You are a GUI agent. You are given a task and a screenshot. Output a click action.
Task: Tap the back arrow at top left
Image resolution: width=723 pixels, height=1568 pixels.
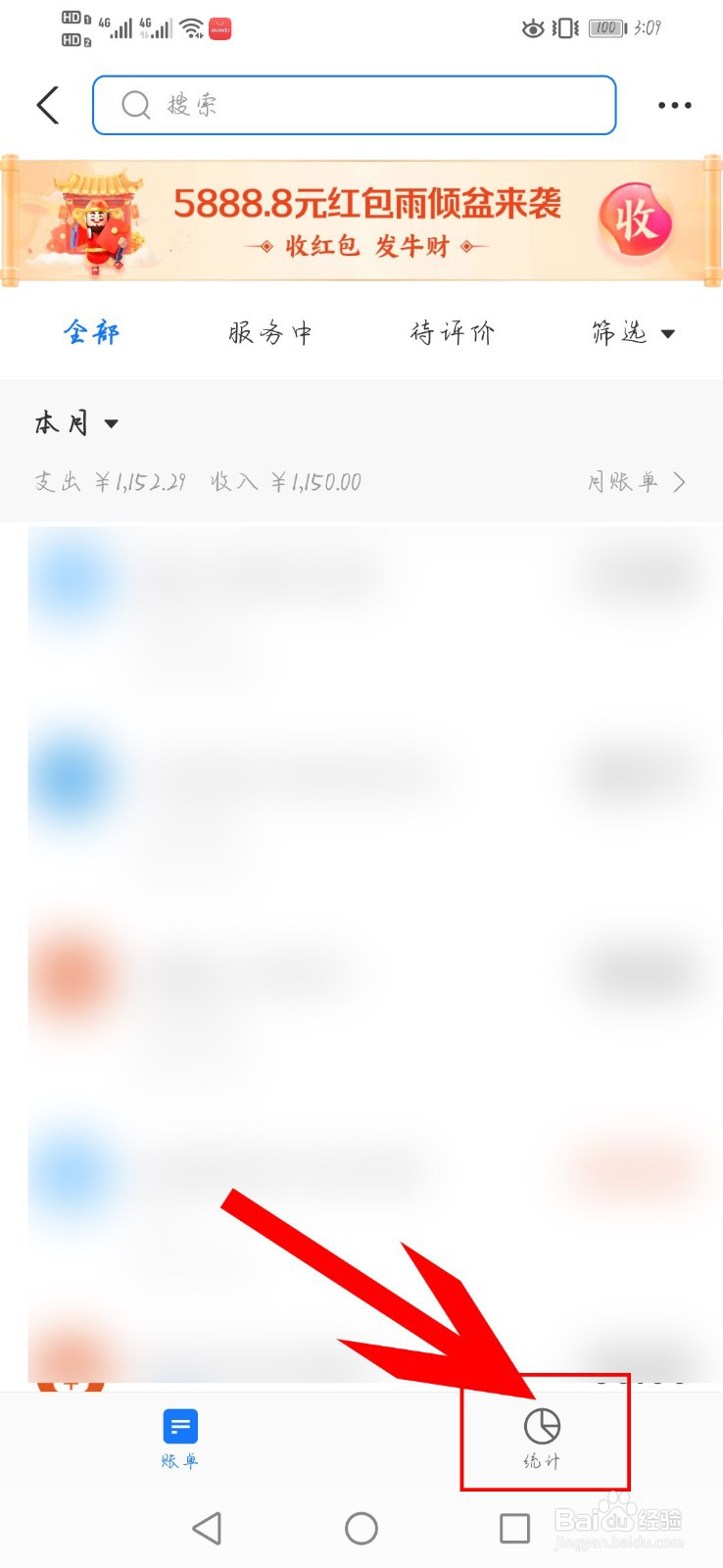47,105
